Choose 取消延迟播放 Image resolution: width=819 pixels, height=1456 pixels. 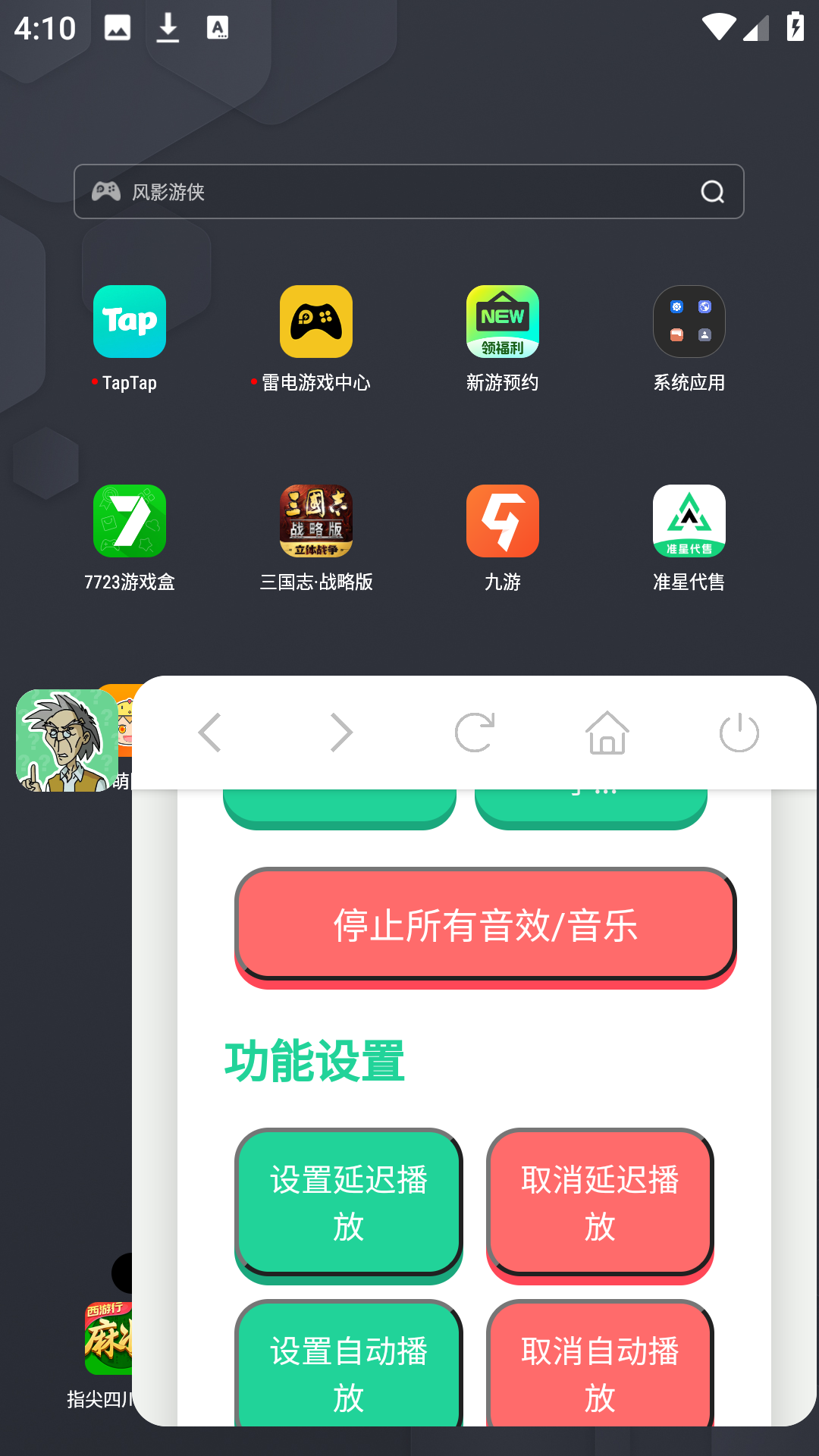click(600, 1203)
